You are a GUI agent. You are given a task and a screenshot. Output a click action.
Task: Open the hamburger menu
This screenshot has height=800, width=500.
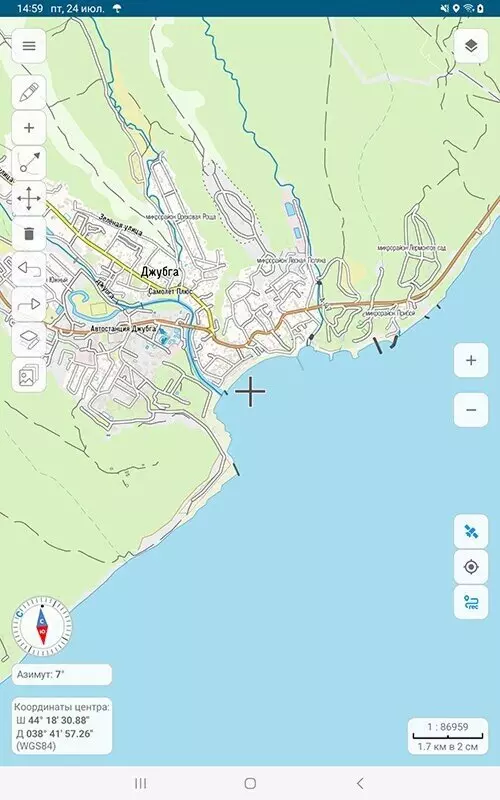click(29, 46)
